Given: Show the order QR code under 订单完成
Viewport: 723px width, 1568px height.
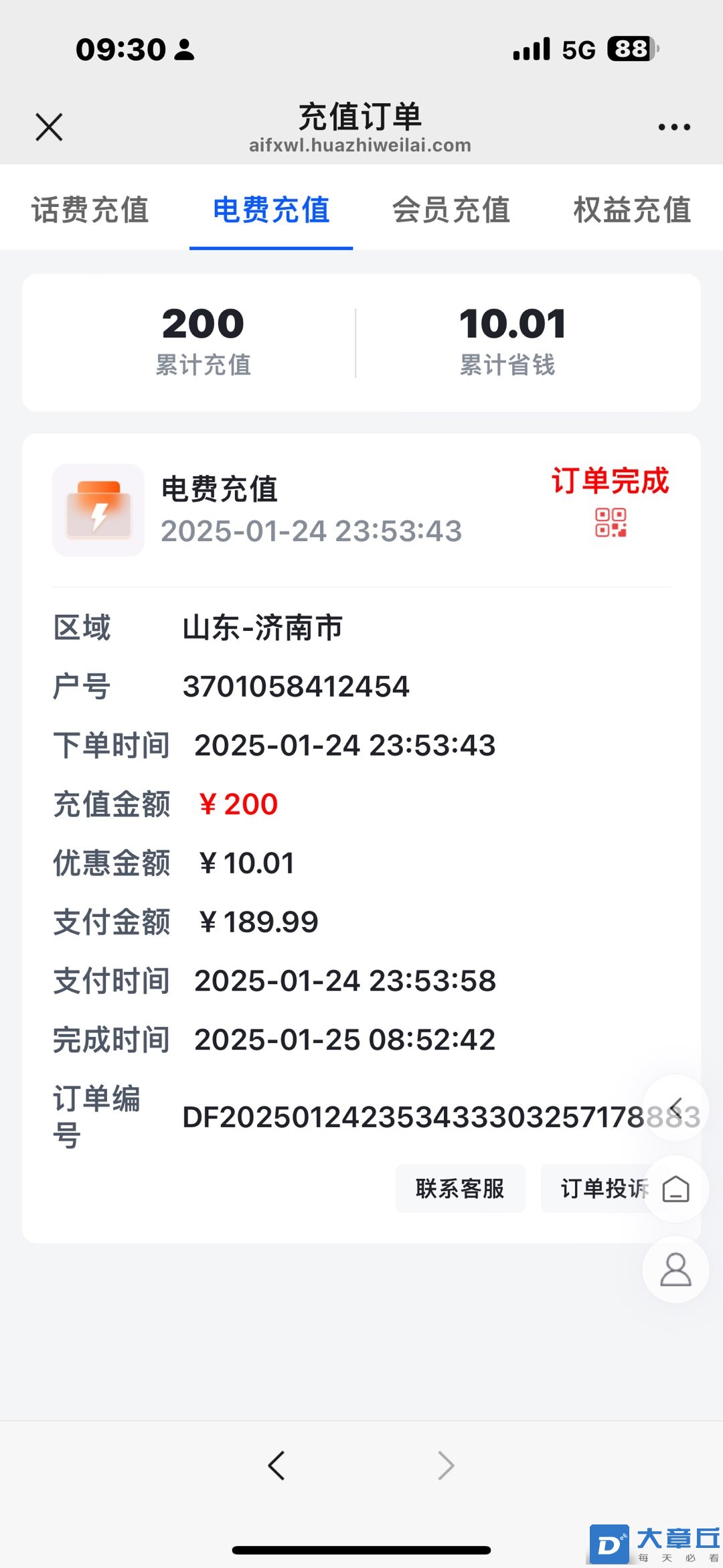Looking at the screenshot, I should [x=611, y=522].
